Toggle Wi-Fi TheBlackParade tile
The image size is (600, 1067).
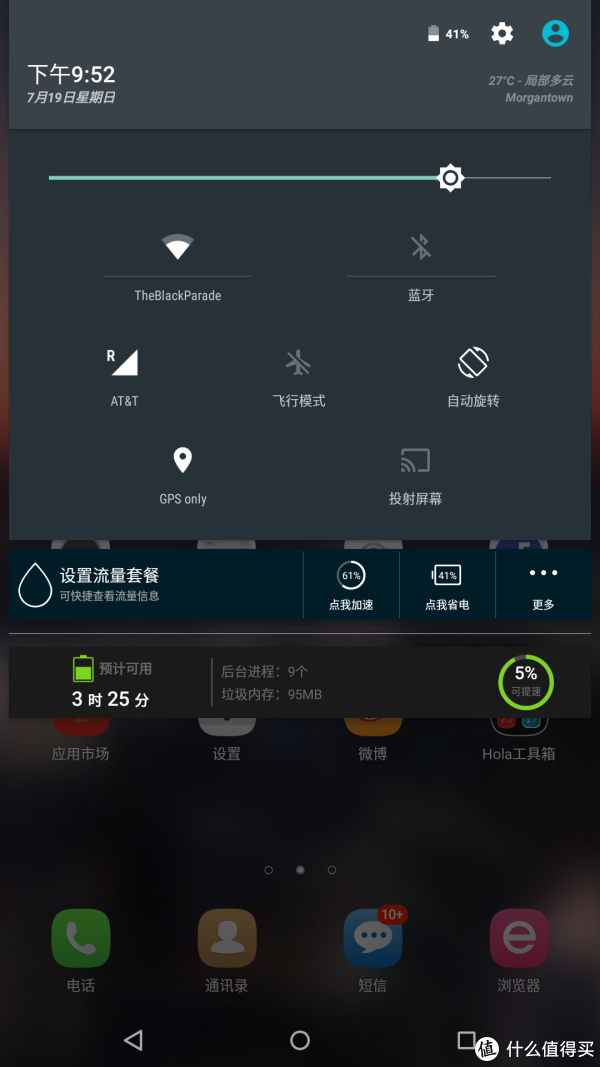pos(178,246)
